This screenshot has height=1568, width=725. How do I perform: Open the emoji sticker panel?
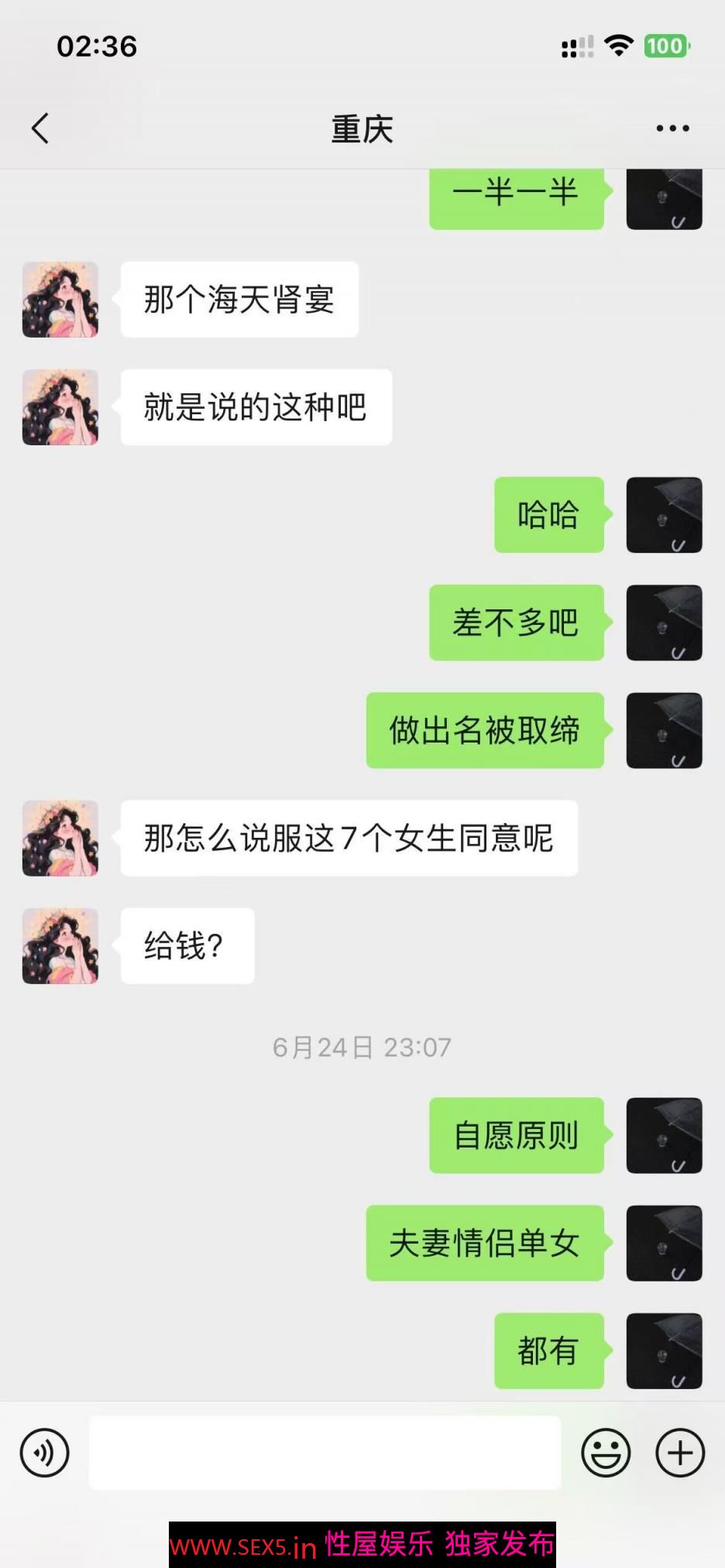(x=606, y=1453)
